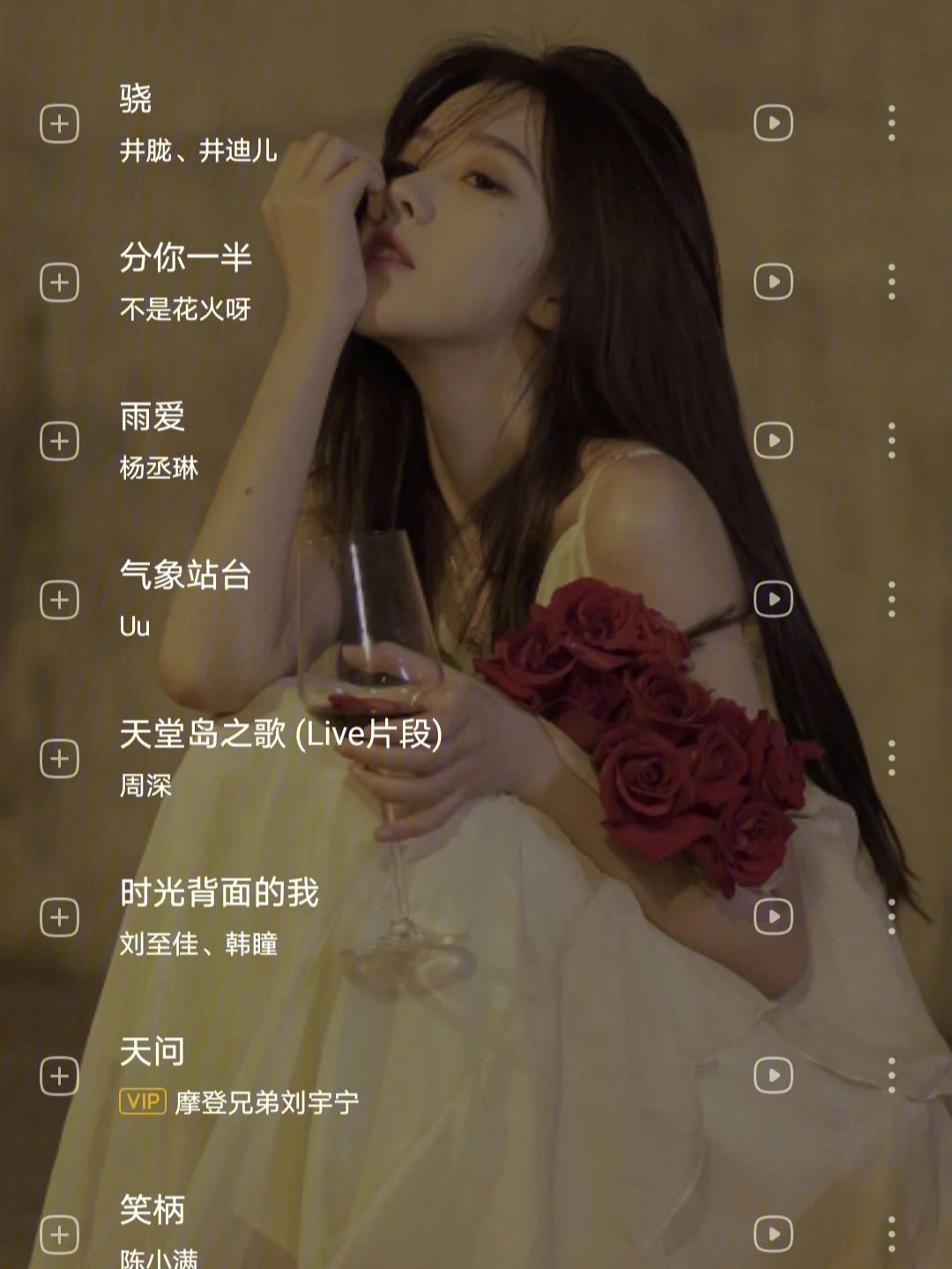
Task: Open the overflow menu for 气象站台
Action: (891, 600)
